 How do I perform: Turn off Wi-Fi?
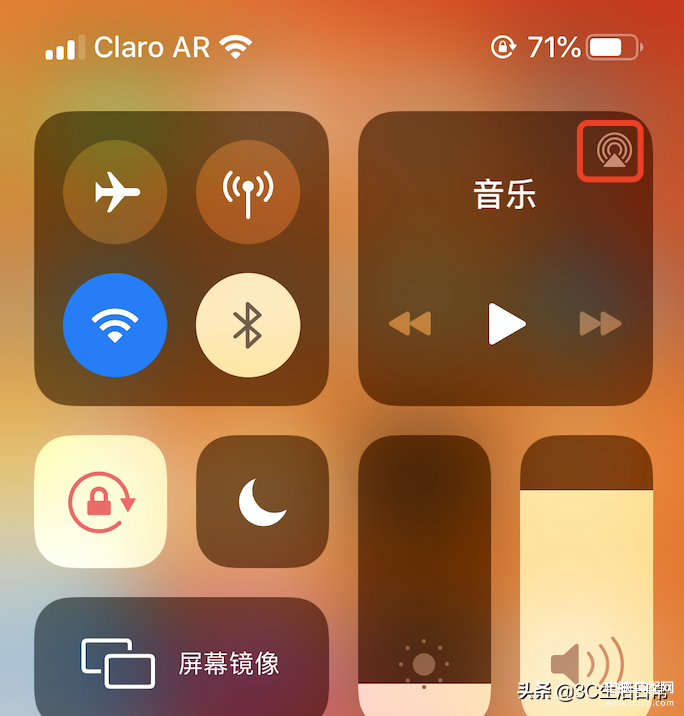(115, 324)
